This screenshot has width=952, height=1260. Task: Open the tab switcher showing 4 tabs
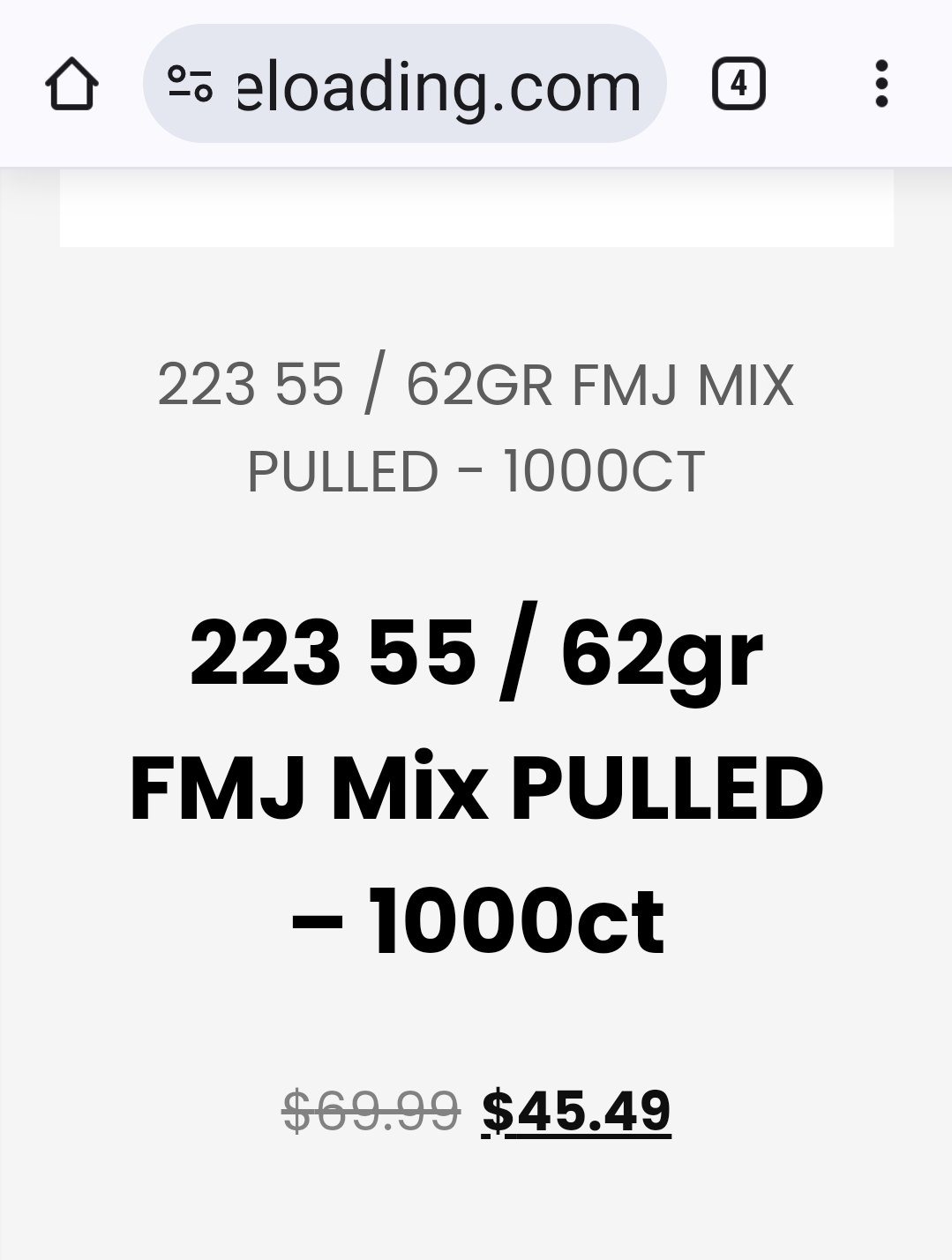pos(738,85)
